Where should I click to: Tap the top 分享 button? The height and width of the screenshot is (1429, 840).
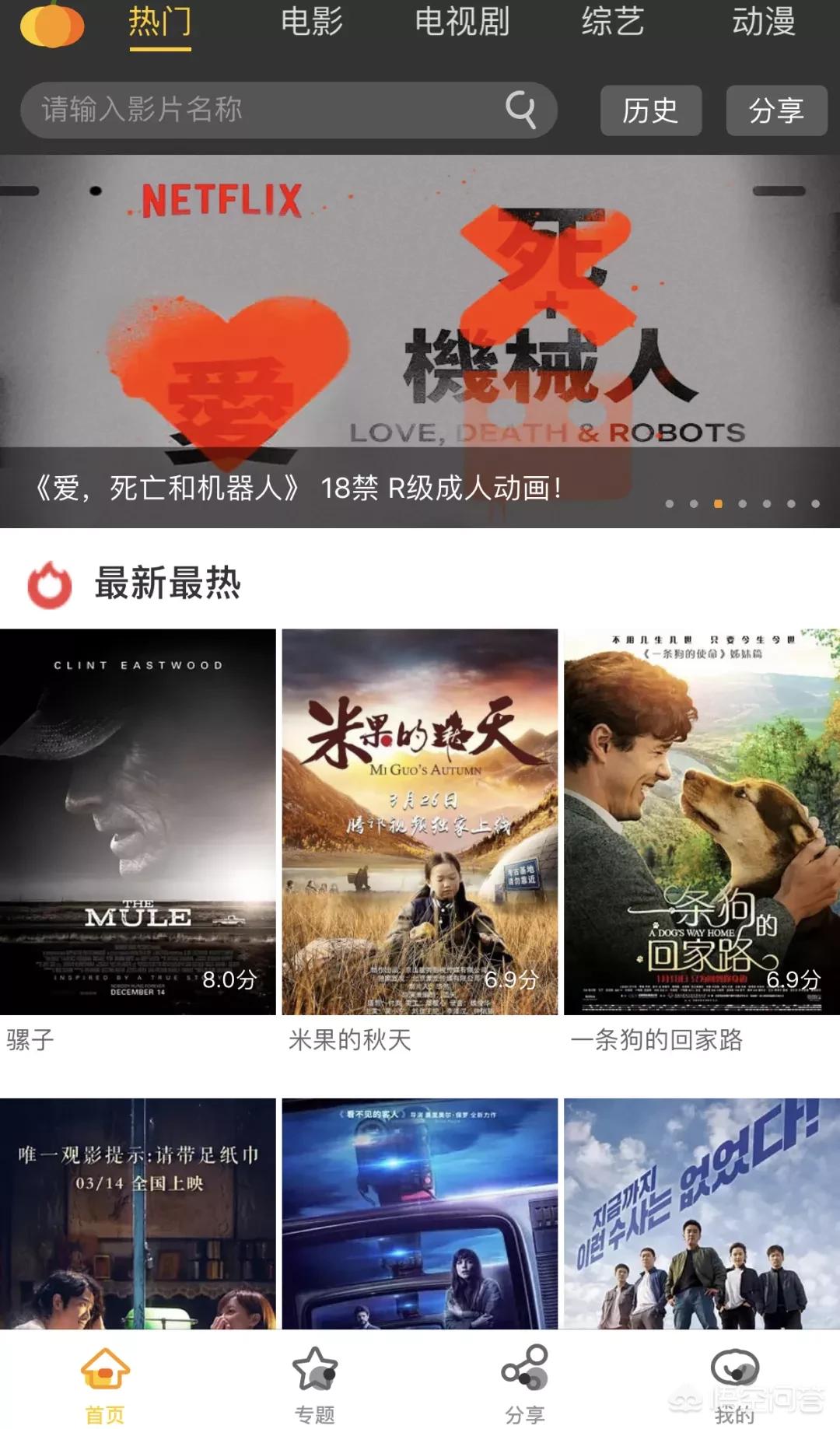(776, 110)
